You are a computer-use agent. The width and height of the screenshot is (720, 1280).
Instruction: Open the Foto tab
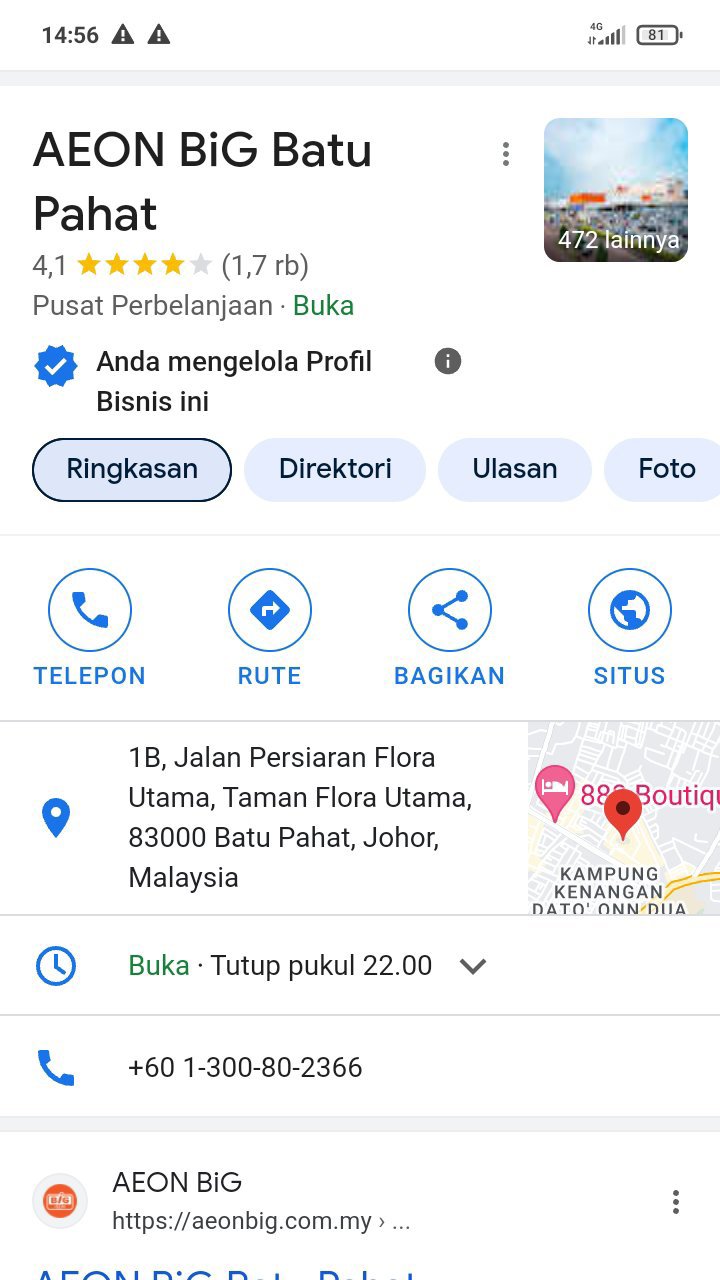pyautogui.click(x=666, y=469)
